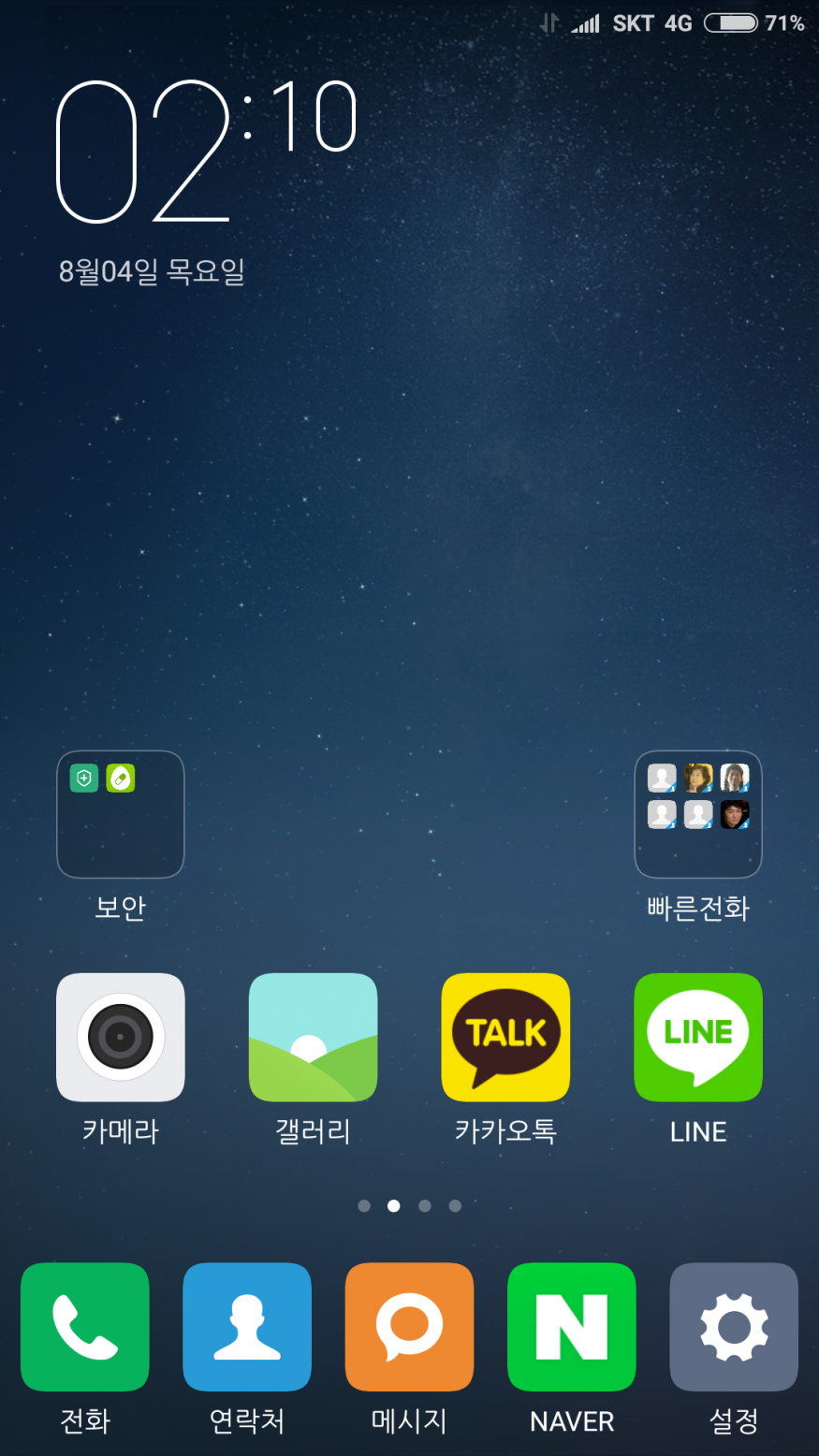Open the 빠른전화 folder
819x1456 pixels.
698,814
